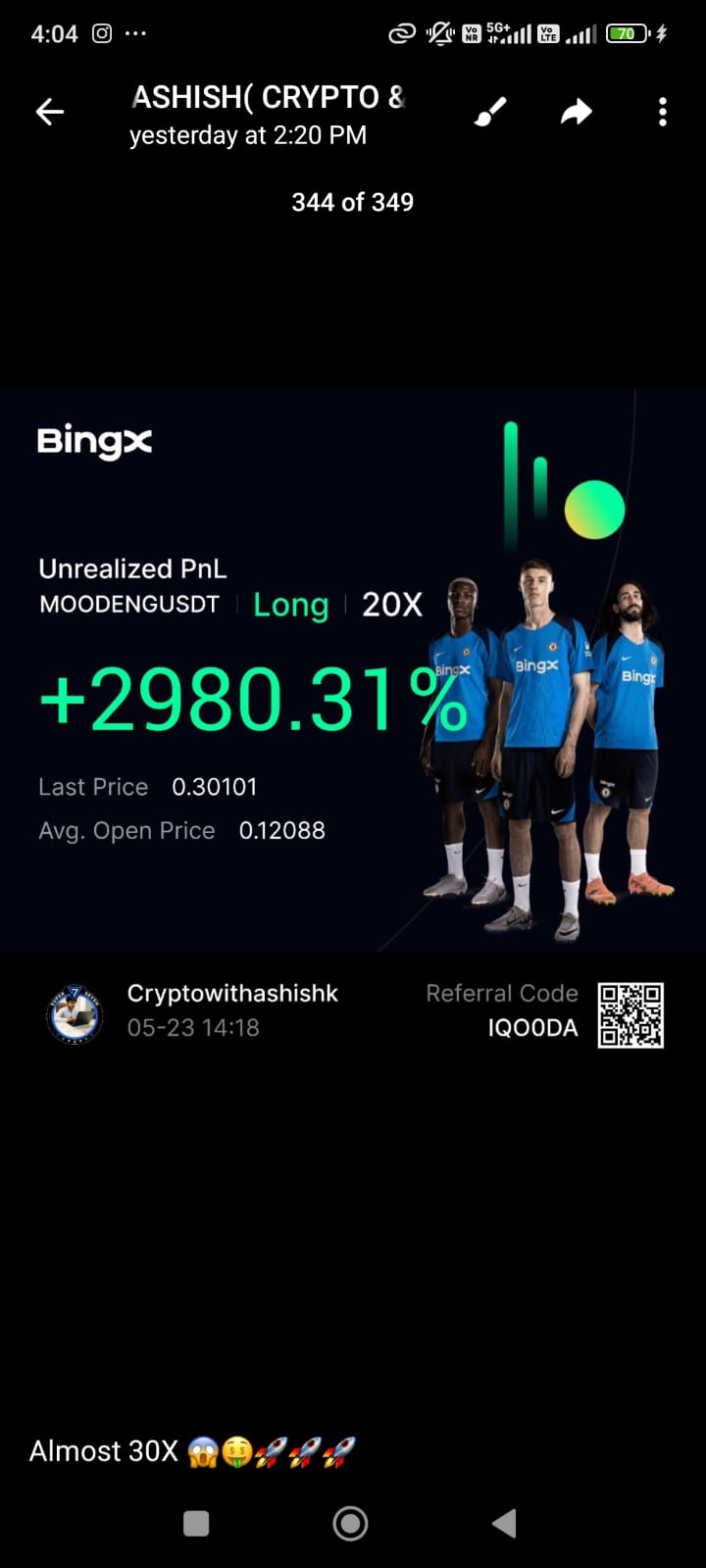Go back from the image viewer
The width and height of the screenshot is (706, 1568).
(x=50, y=113)
